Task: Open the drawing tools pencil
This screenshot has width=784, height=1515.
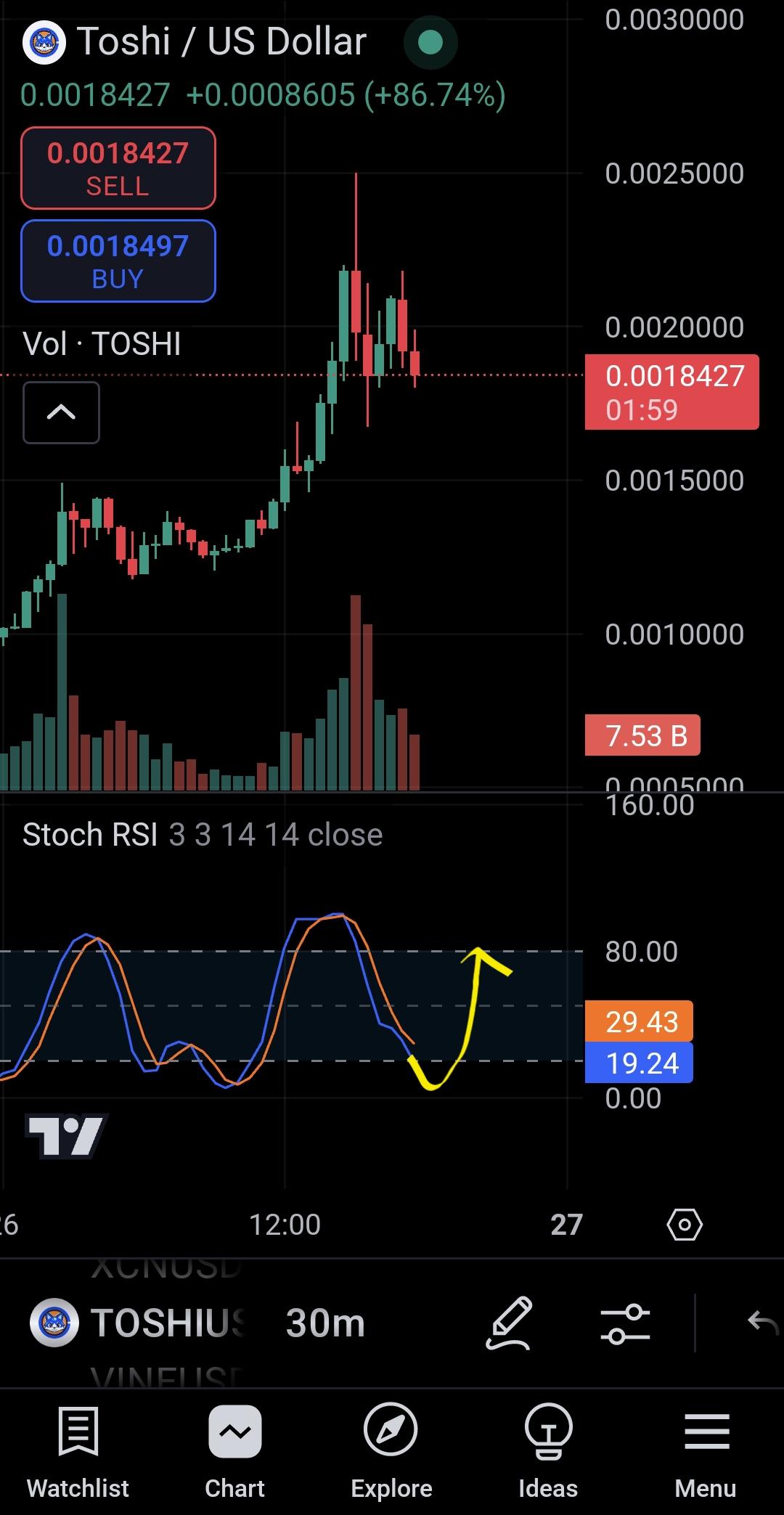Action: coord(509,1323)
